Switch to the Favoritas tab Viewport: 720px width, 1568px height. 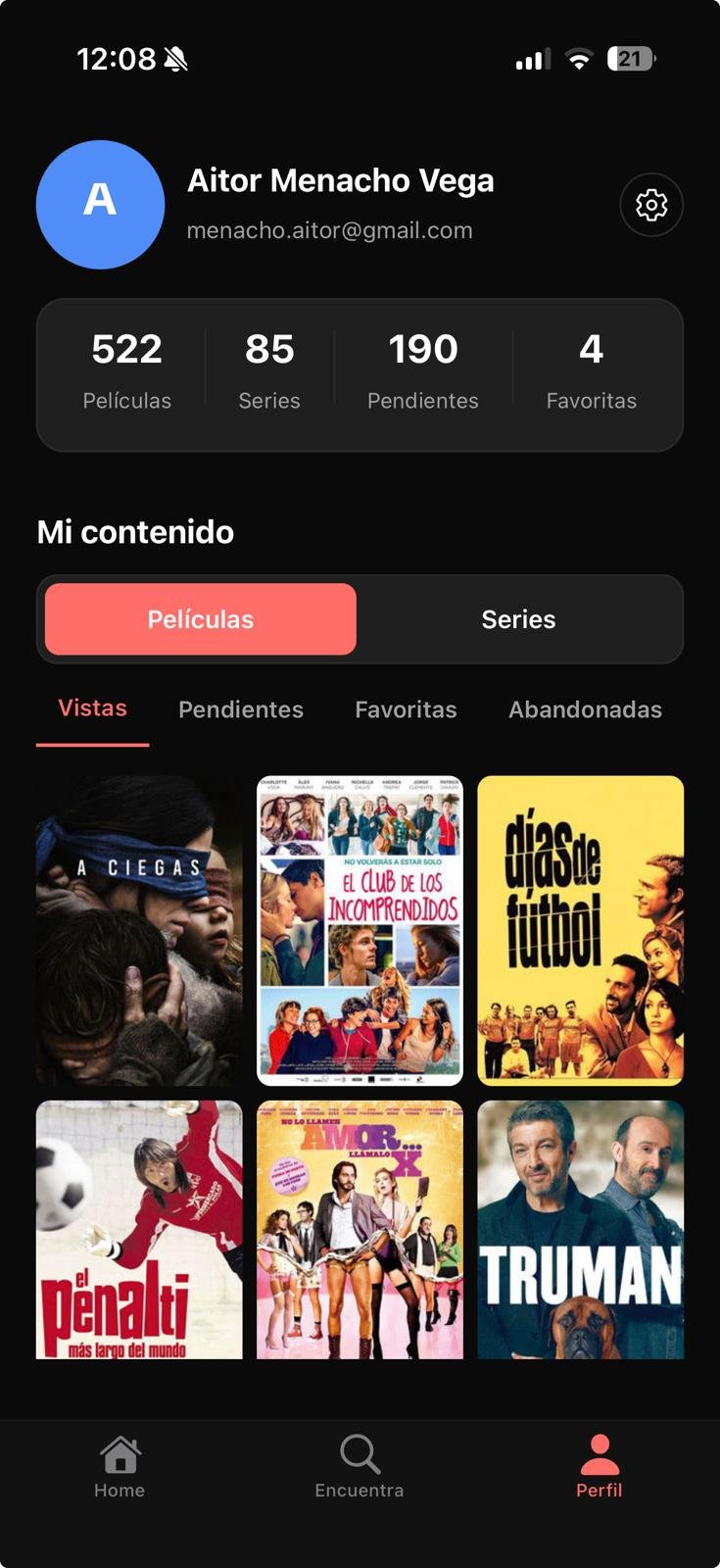(406, 710)
